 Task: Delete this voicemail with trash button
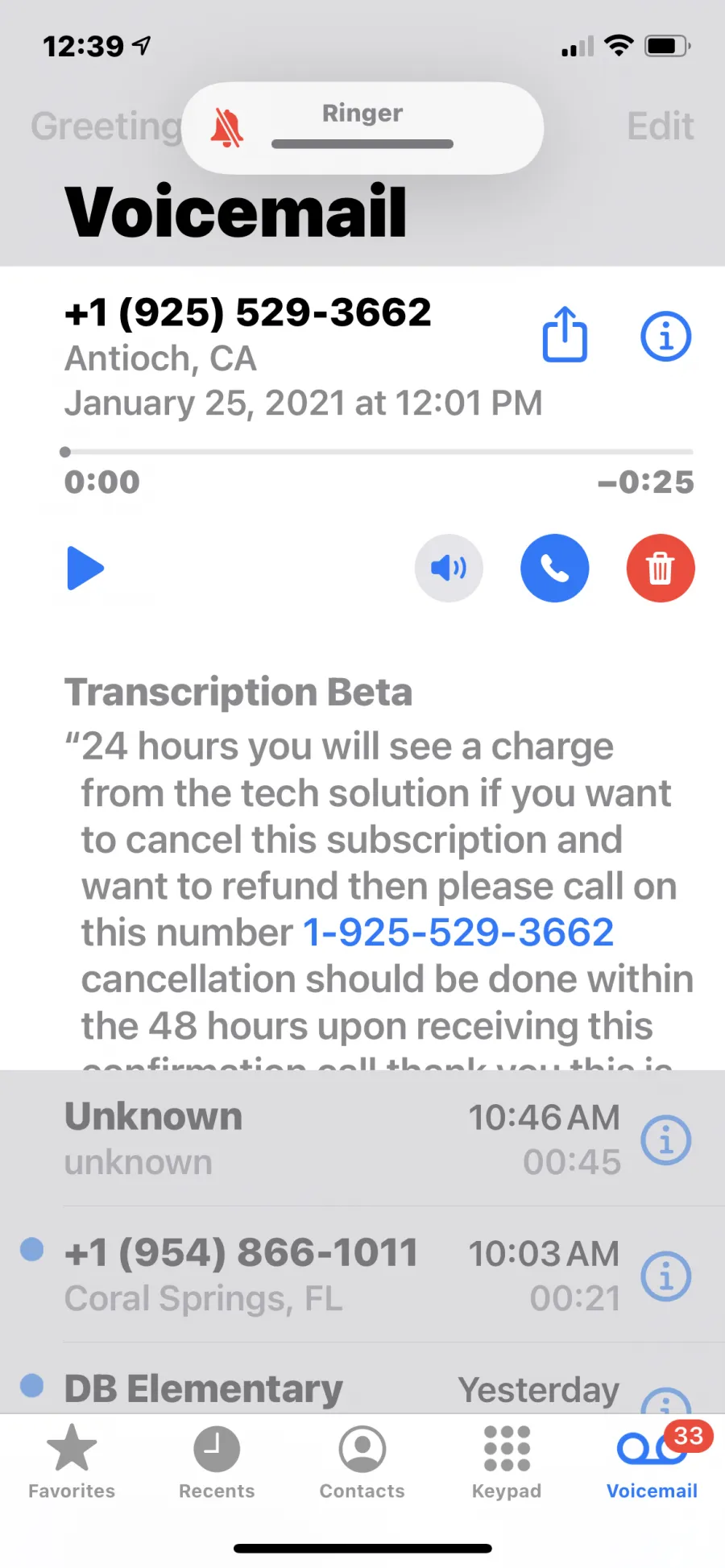point(661,568)
